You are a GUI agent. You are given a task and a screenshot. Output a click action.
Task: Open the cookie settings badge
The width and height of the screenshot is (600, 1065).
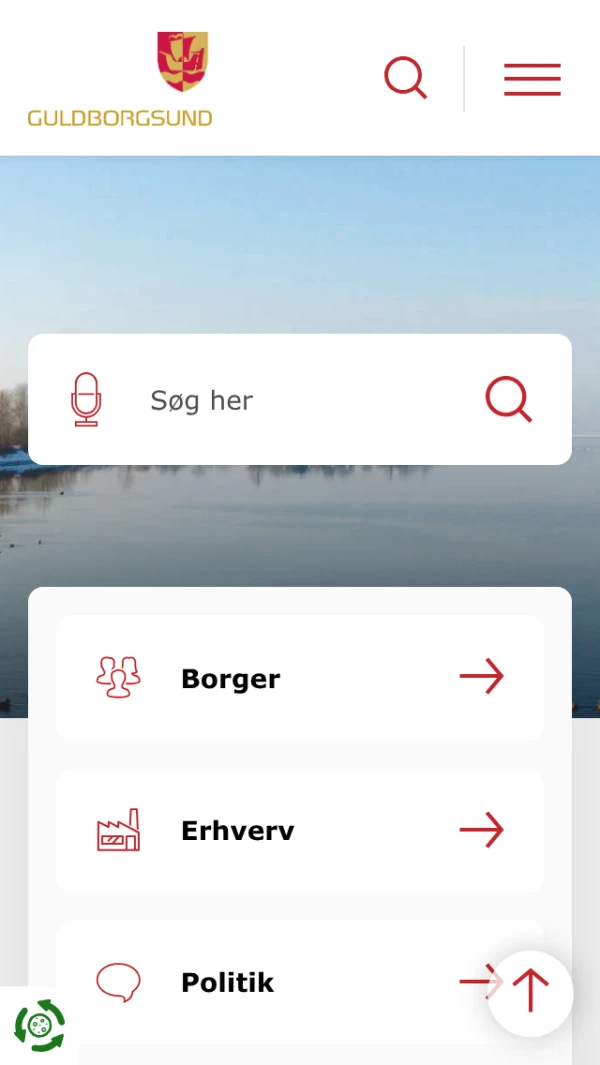point(40,1025)
